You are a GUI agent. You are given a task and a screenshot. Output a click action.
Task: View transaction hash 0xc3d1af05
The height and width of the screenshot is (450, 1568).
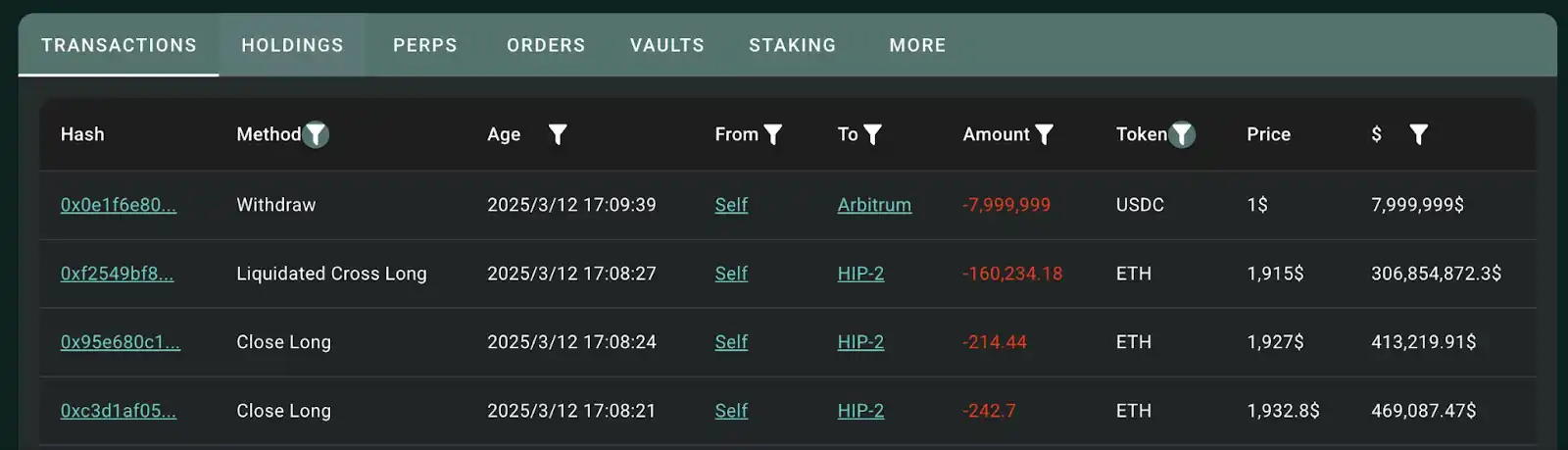[119, 411]
